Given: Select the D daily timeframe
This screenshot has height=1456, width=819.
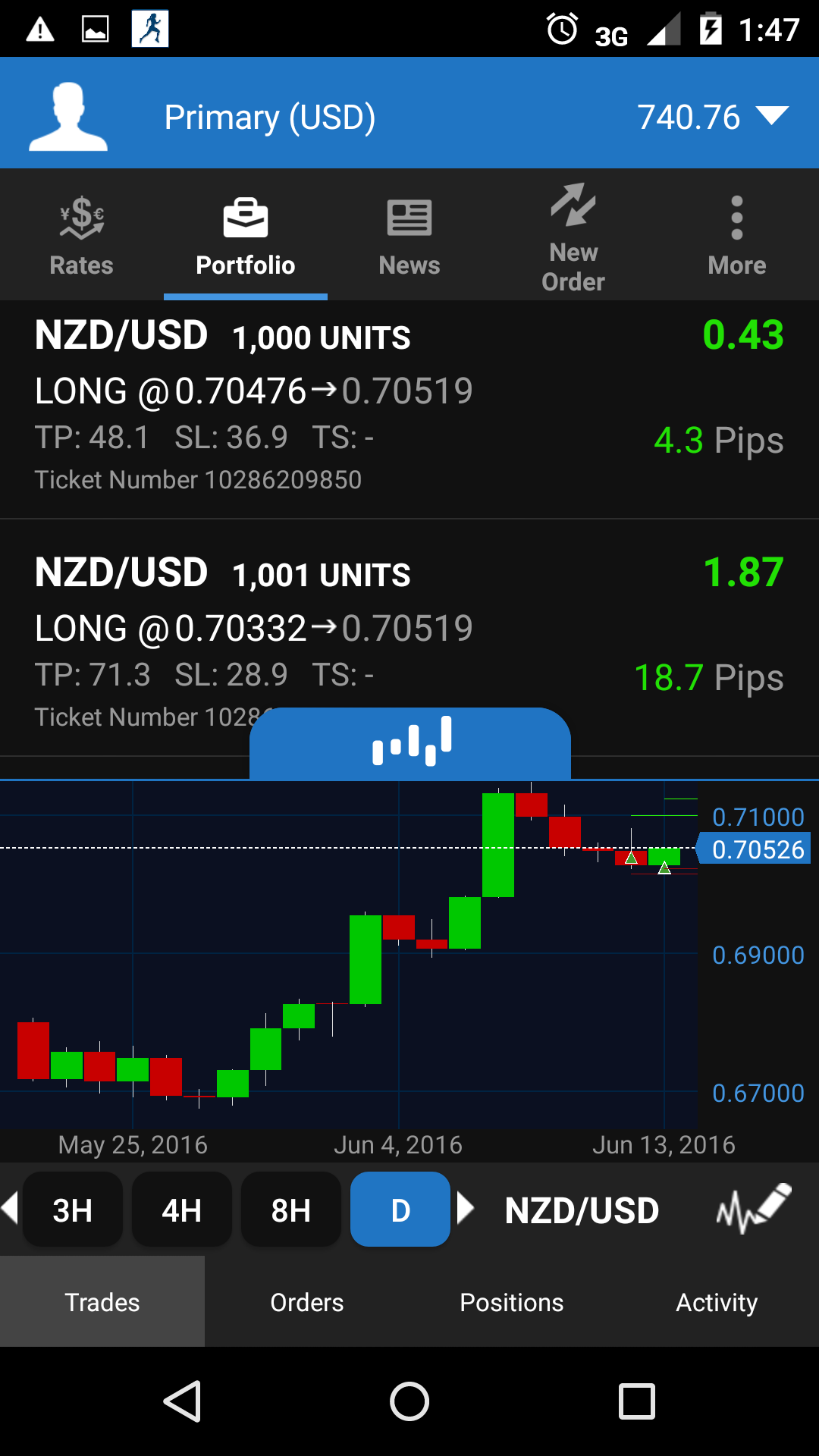Looking at the screenshot, I should [400, 1210].
